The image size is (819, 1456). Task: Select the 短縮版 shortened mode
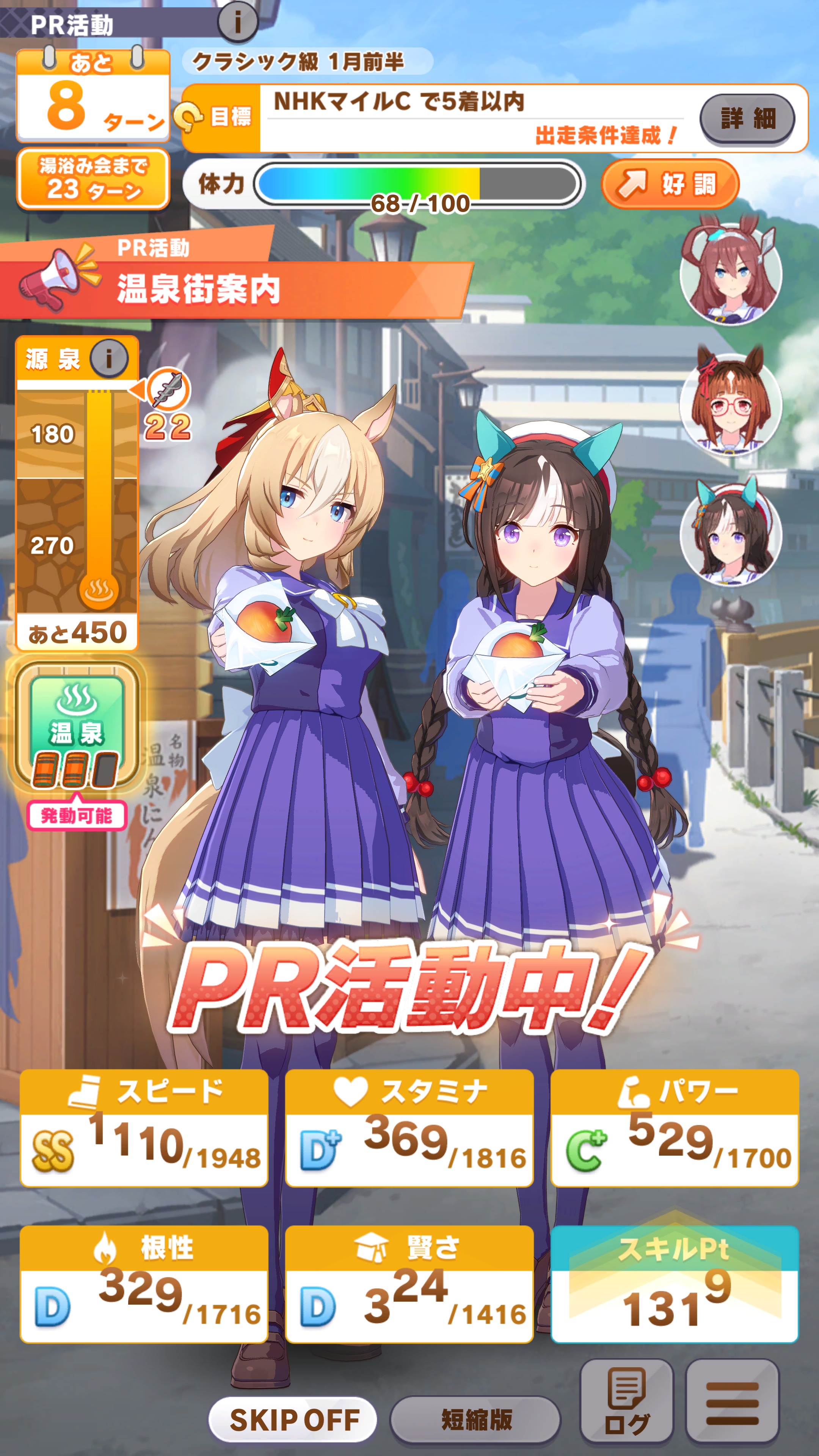pos(475,1419)
